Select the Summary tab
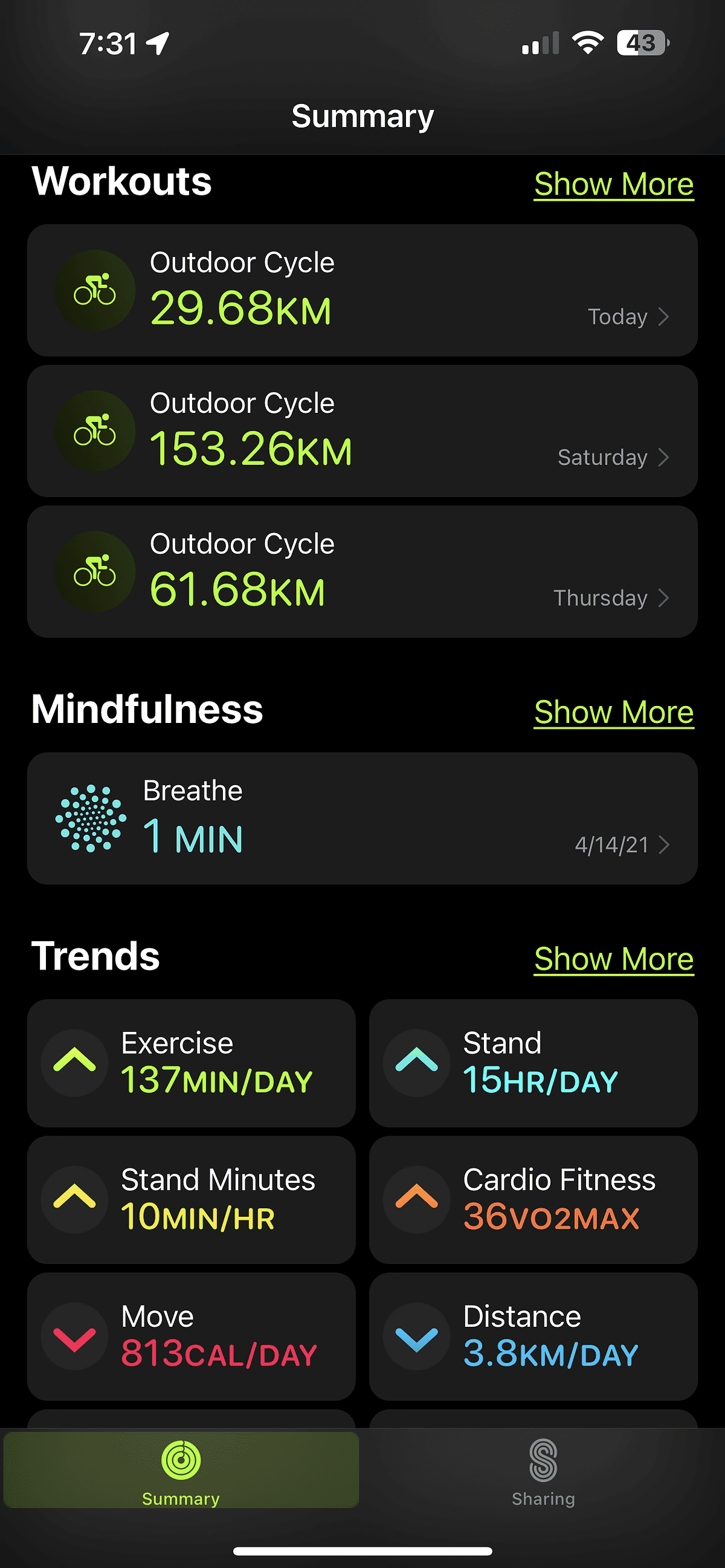The width and height of the screenshot is (725, 1568). click(x=181, y=1469)
